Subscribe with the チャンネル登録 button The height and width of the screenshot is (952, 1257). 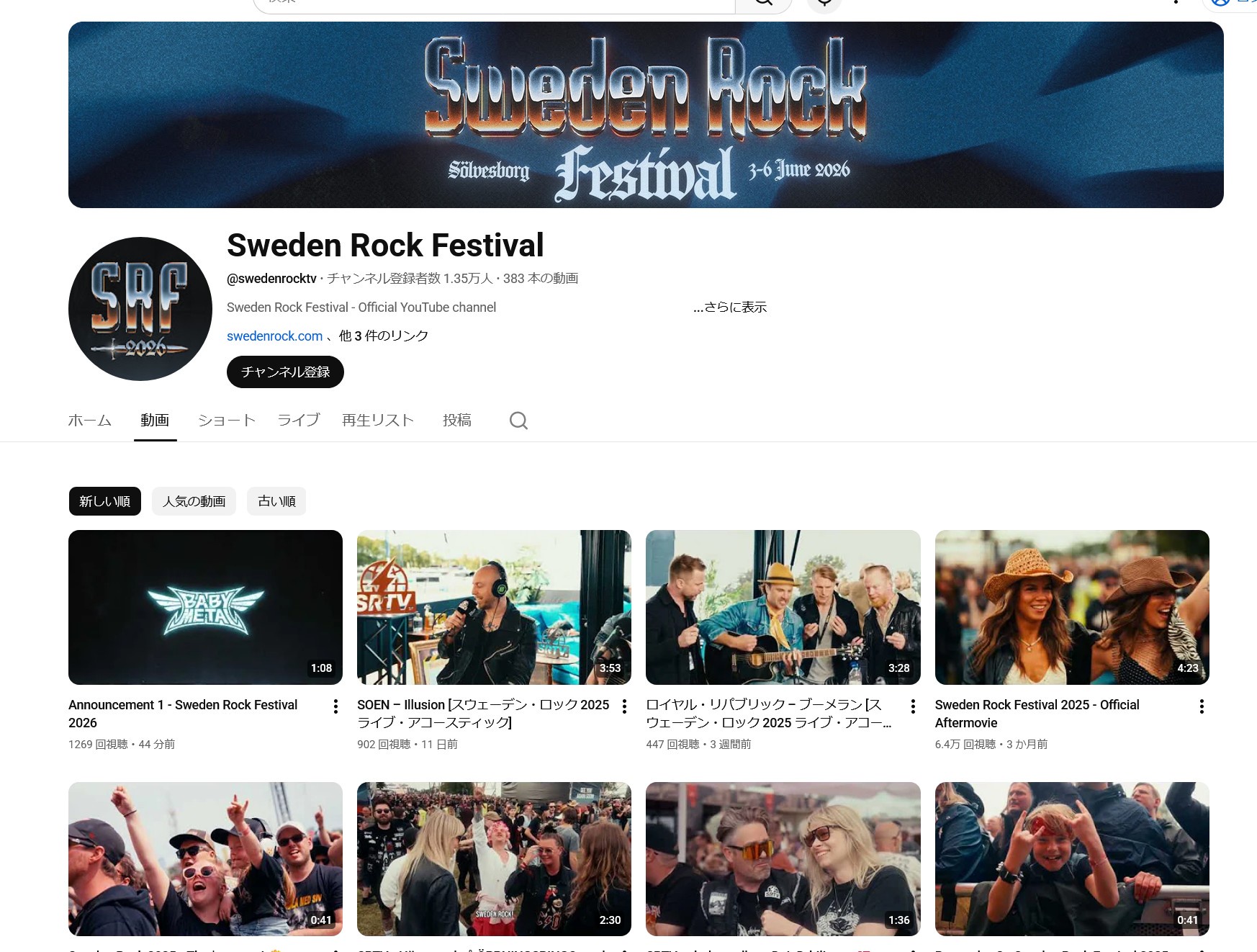[285, 372]
